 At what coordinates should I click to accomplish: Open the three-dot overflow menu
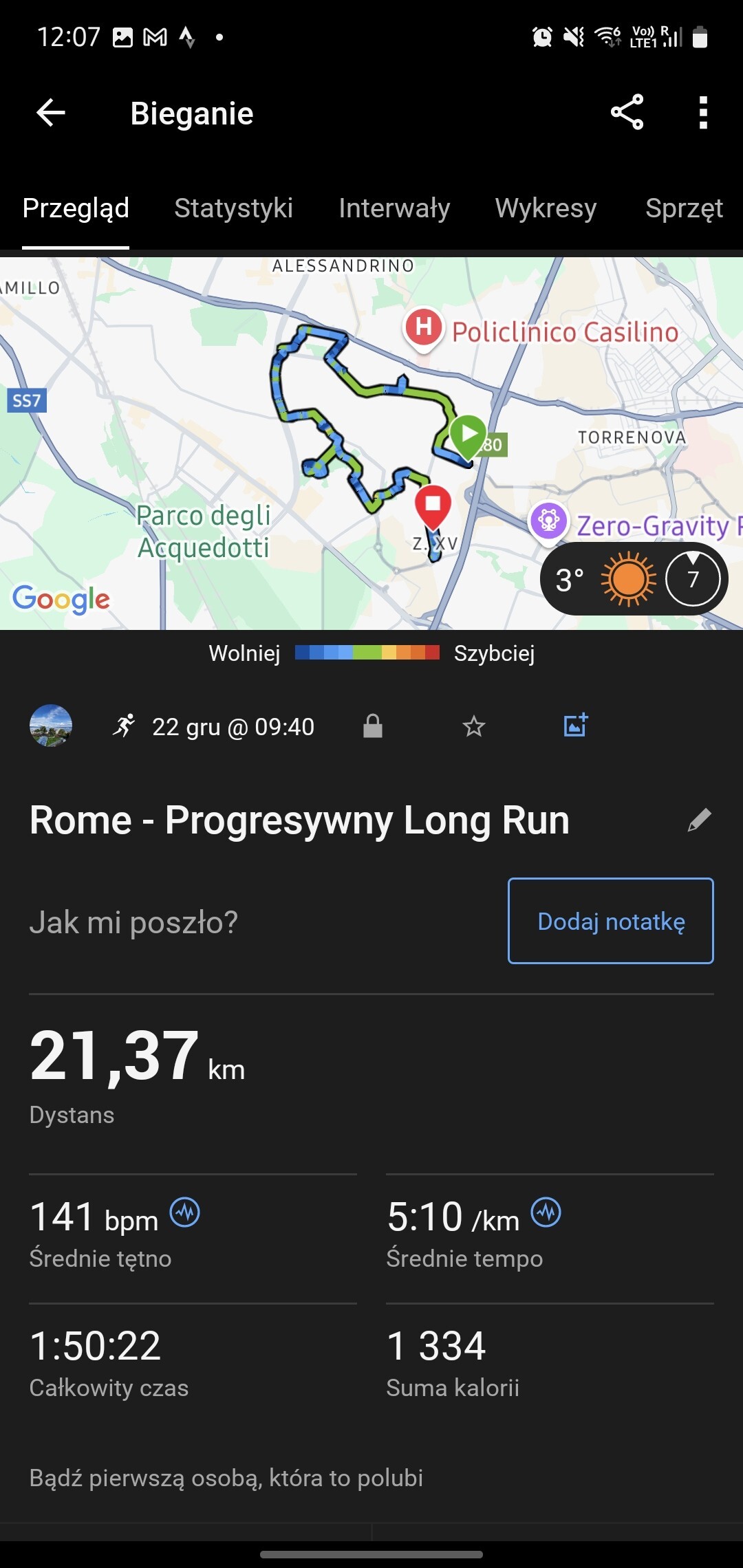tap(702, 113)
